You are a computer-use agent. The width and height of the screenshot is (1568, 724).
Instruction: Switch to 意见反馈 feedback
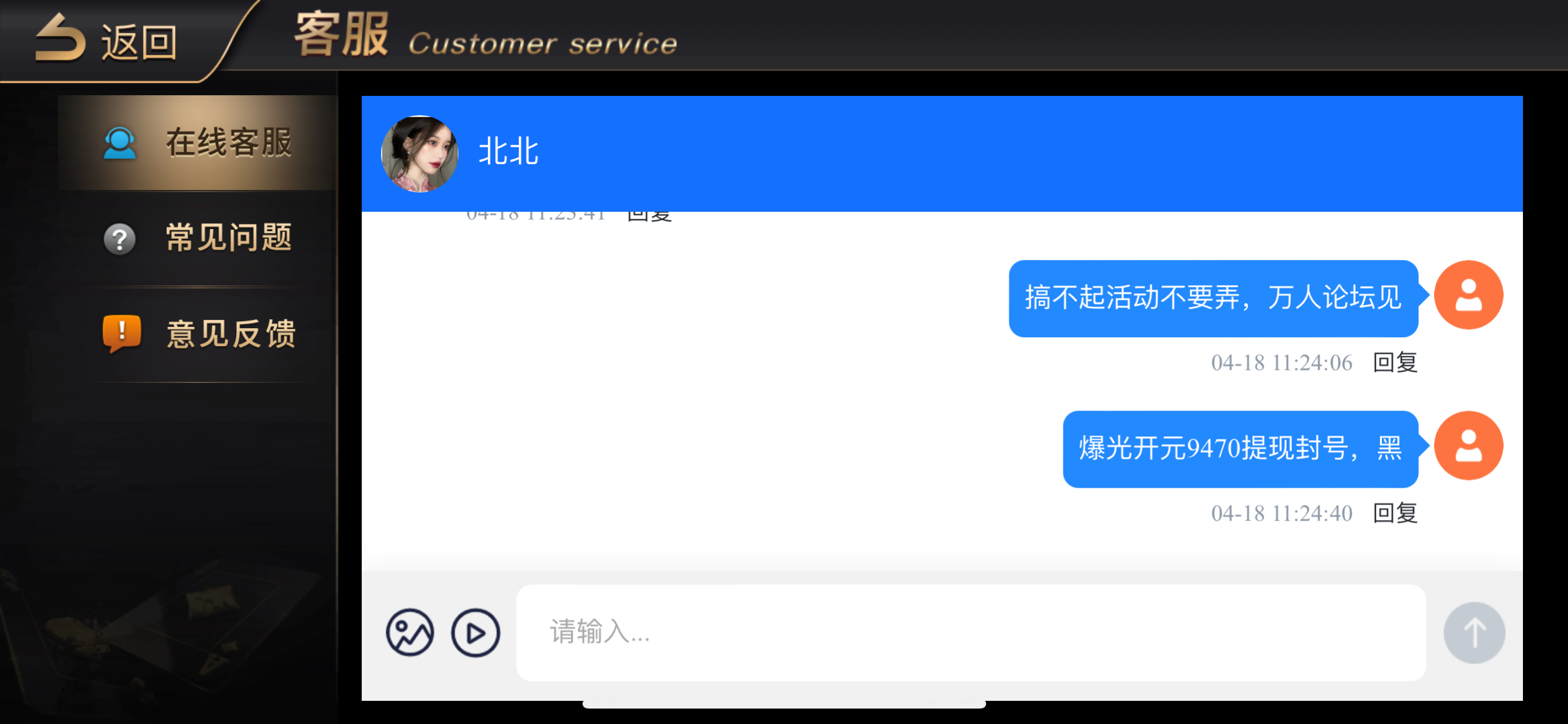(x=198, y=334)
